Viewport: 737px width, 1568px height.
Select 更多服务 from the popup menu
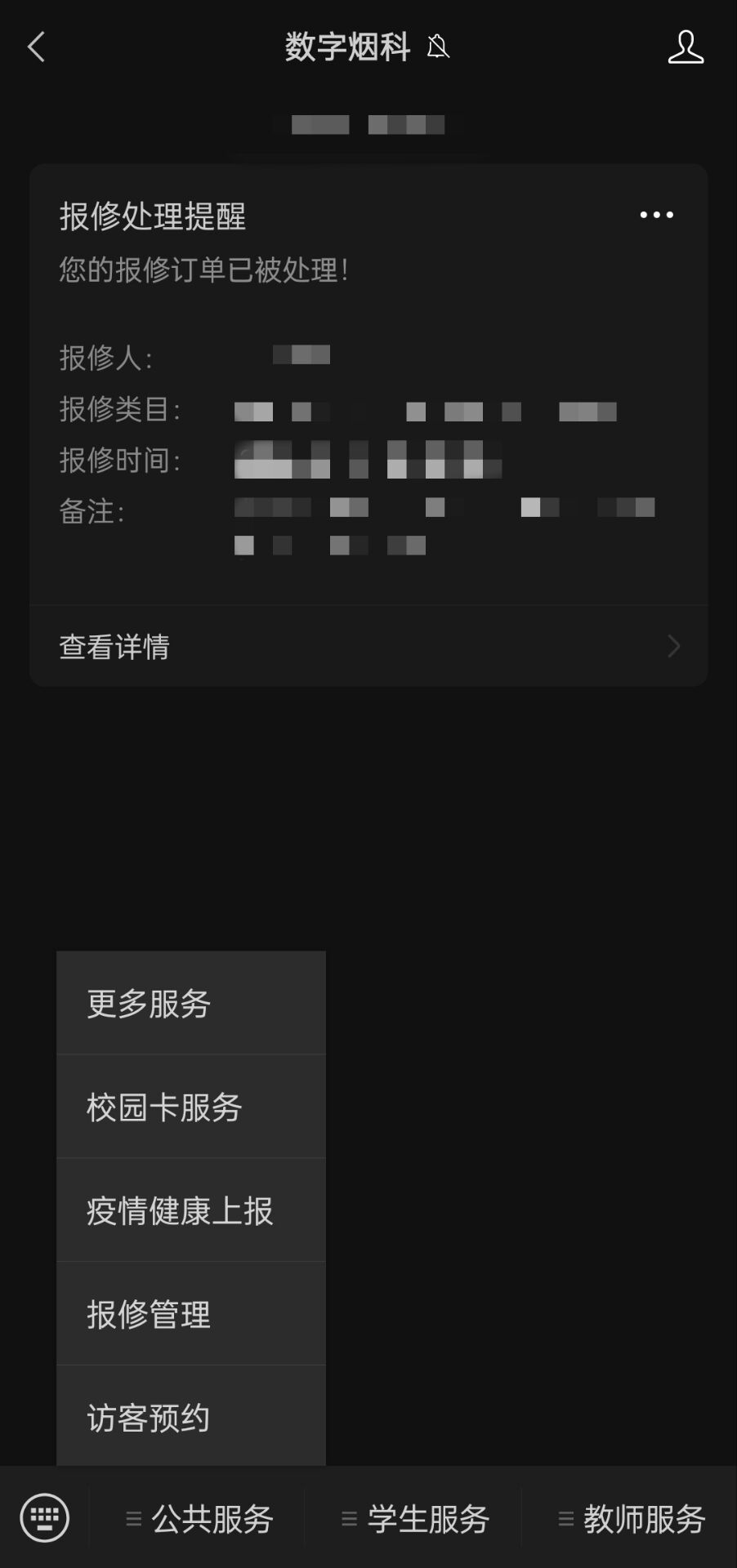(190, 1003)
